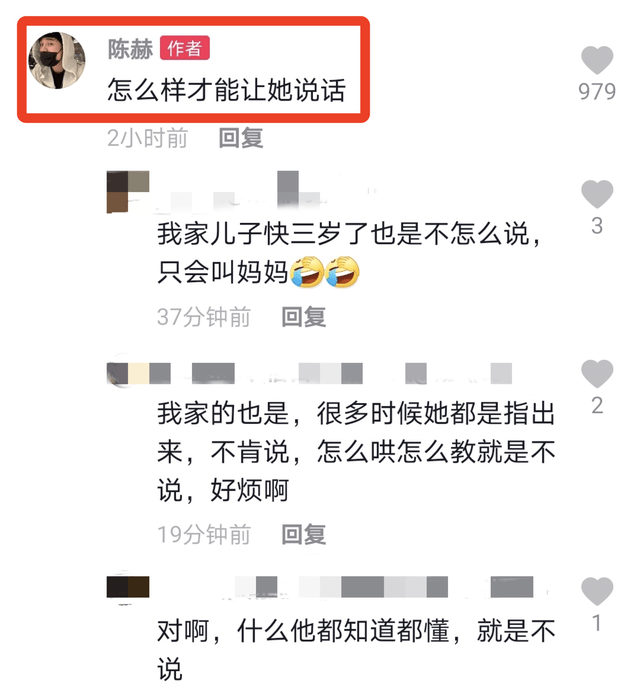Open 陈赫's username link

(x=130, y=48)
